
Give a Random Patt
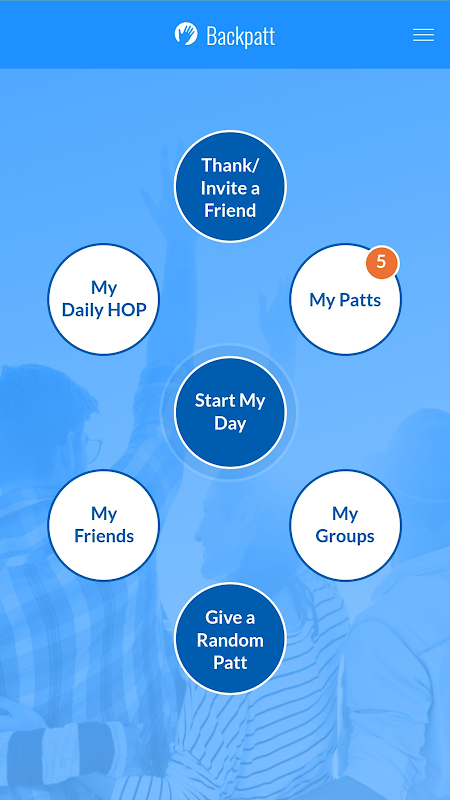230,639
